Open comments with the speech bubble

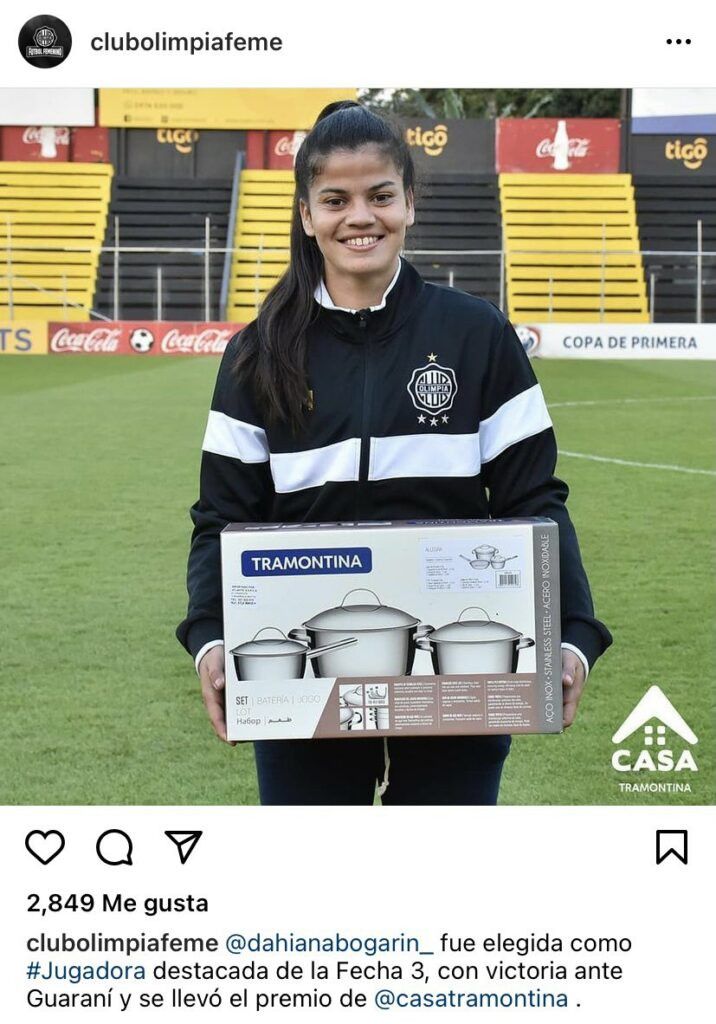coord(114,847)
